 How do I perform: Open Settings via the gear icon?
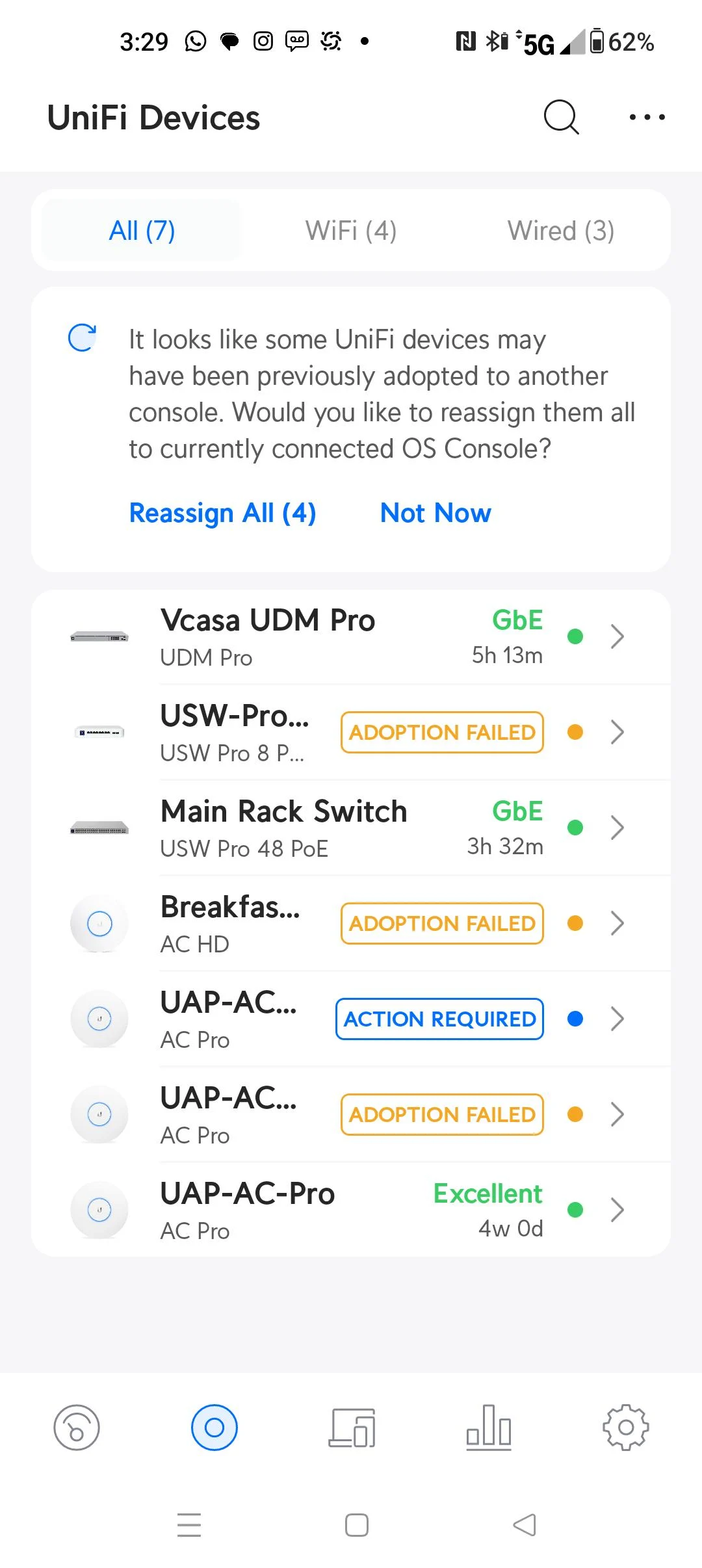click(625, 1428)
